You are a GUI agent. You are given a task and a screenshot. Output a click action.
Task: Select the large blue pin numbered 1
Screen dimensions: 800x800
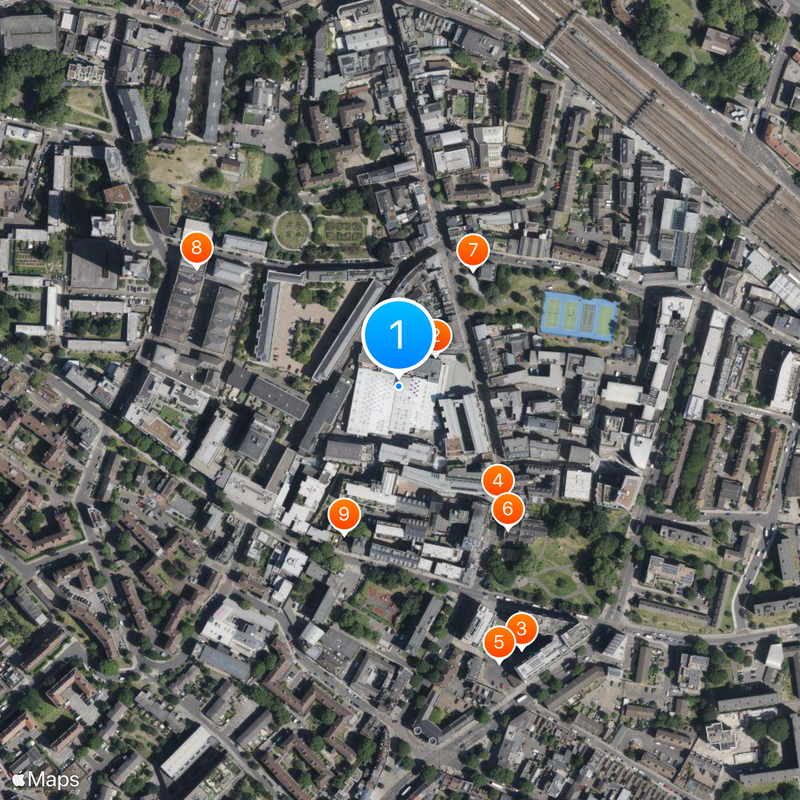pos(398,334)
